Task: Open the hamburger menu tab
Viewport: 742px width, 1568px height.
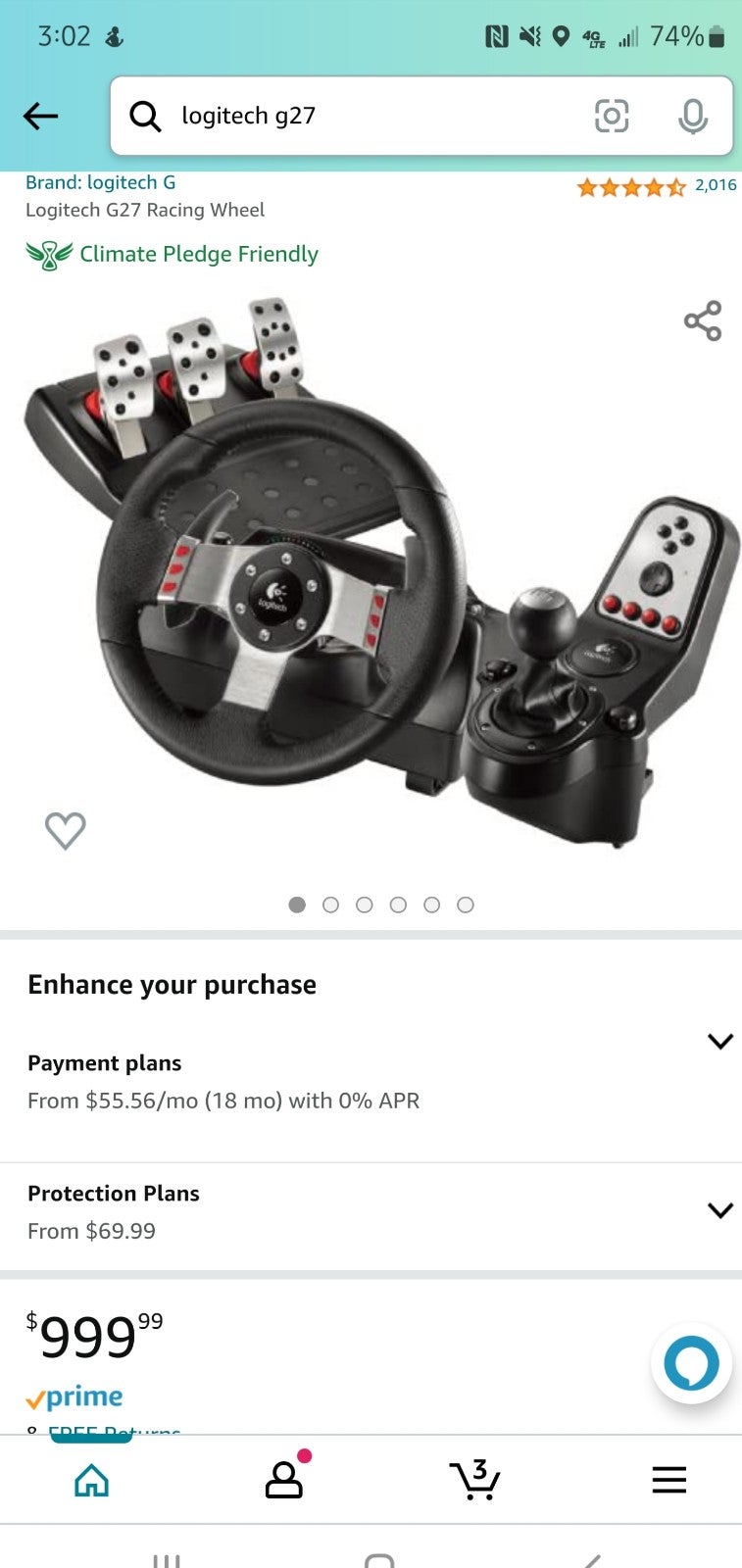Action: (669, 1480)
